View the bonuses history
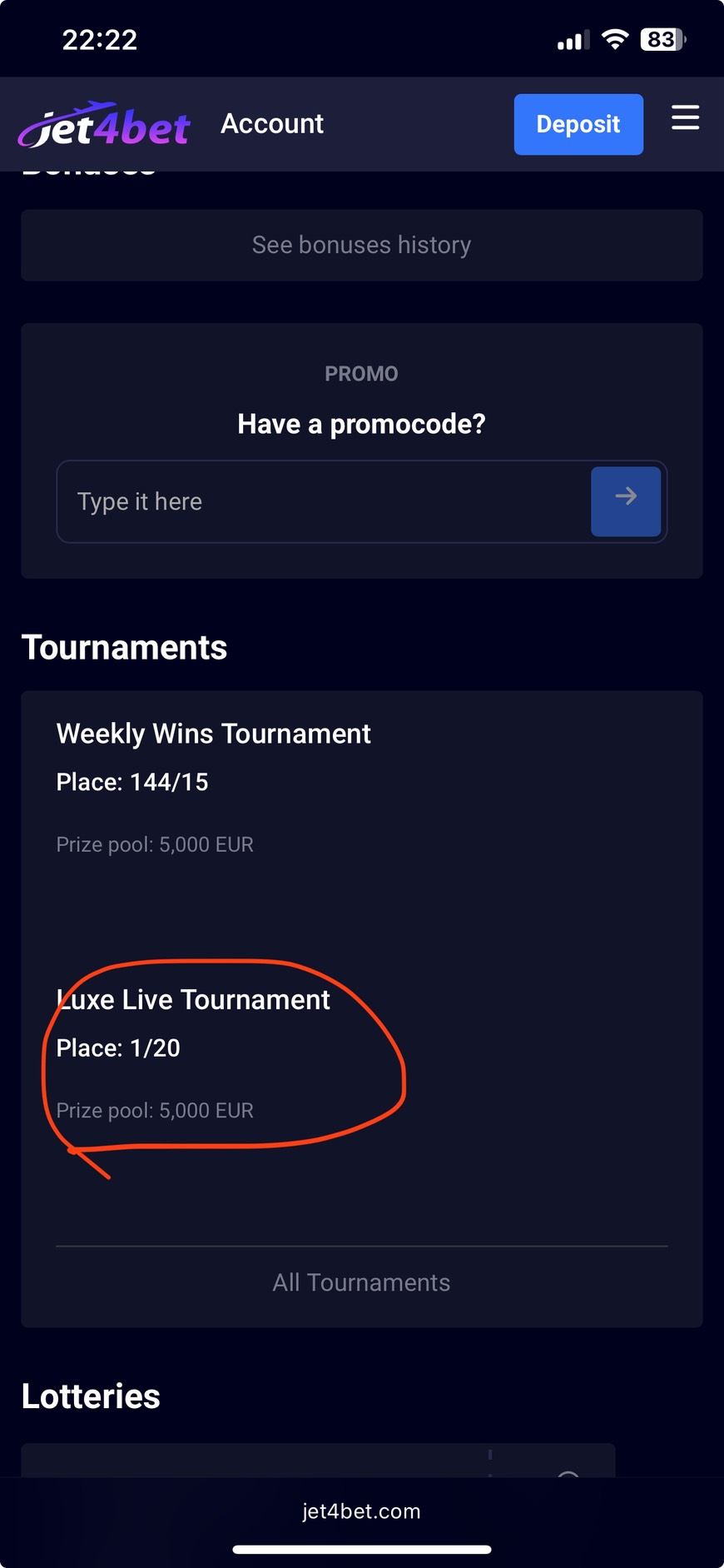Viewport: 724px width, 1568px height. pos(361,245)
